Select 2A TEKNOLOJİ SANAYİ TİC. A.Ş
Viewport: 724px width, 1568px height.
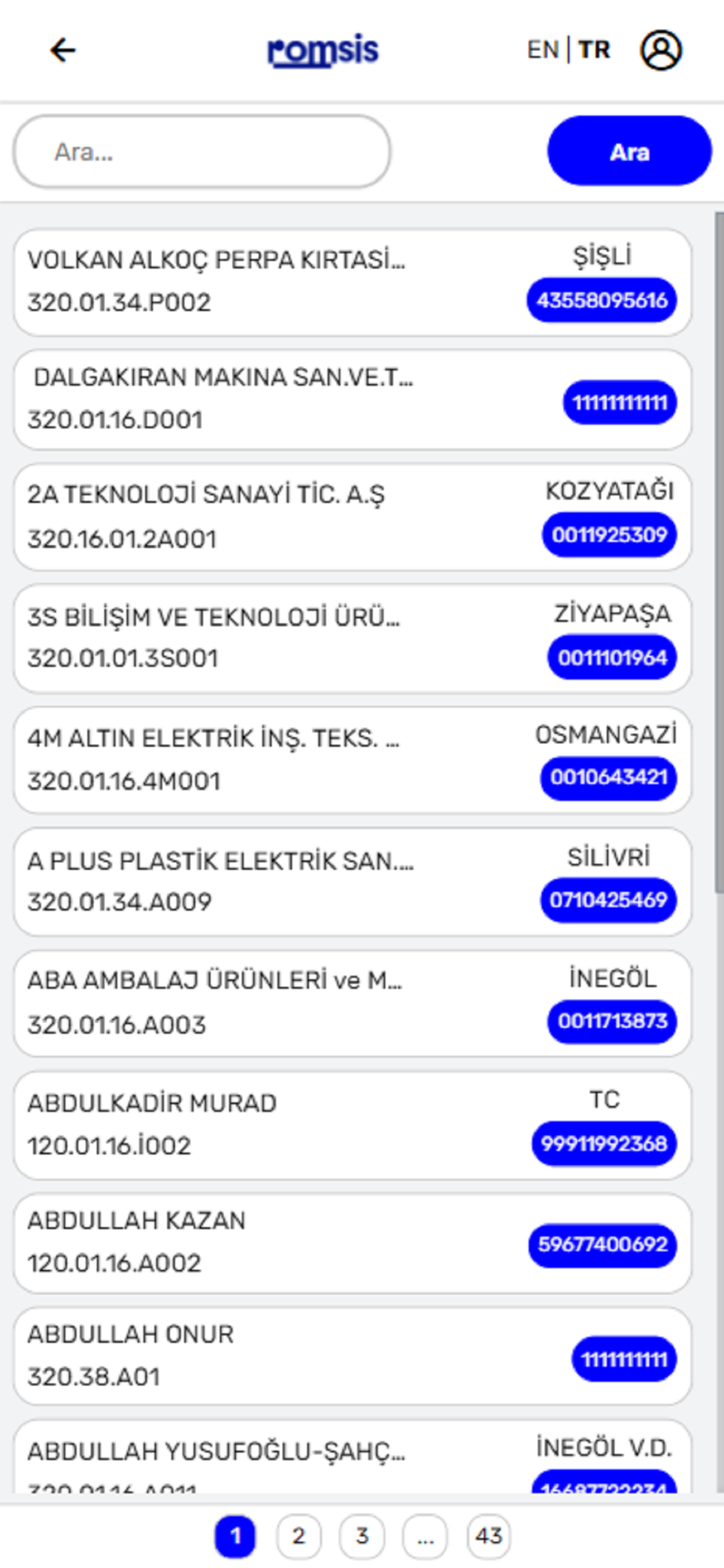coord(352,517)
